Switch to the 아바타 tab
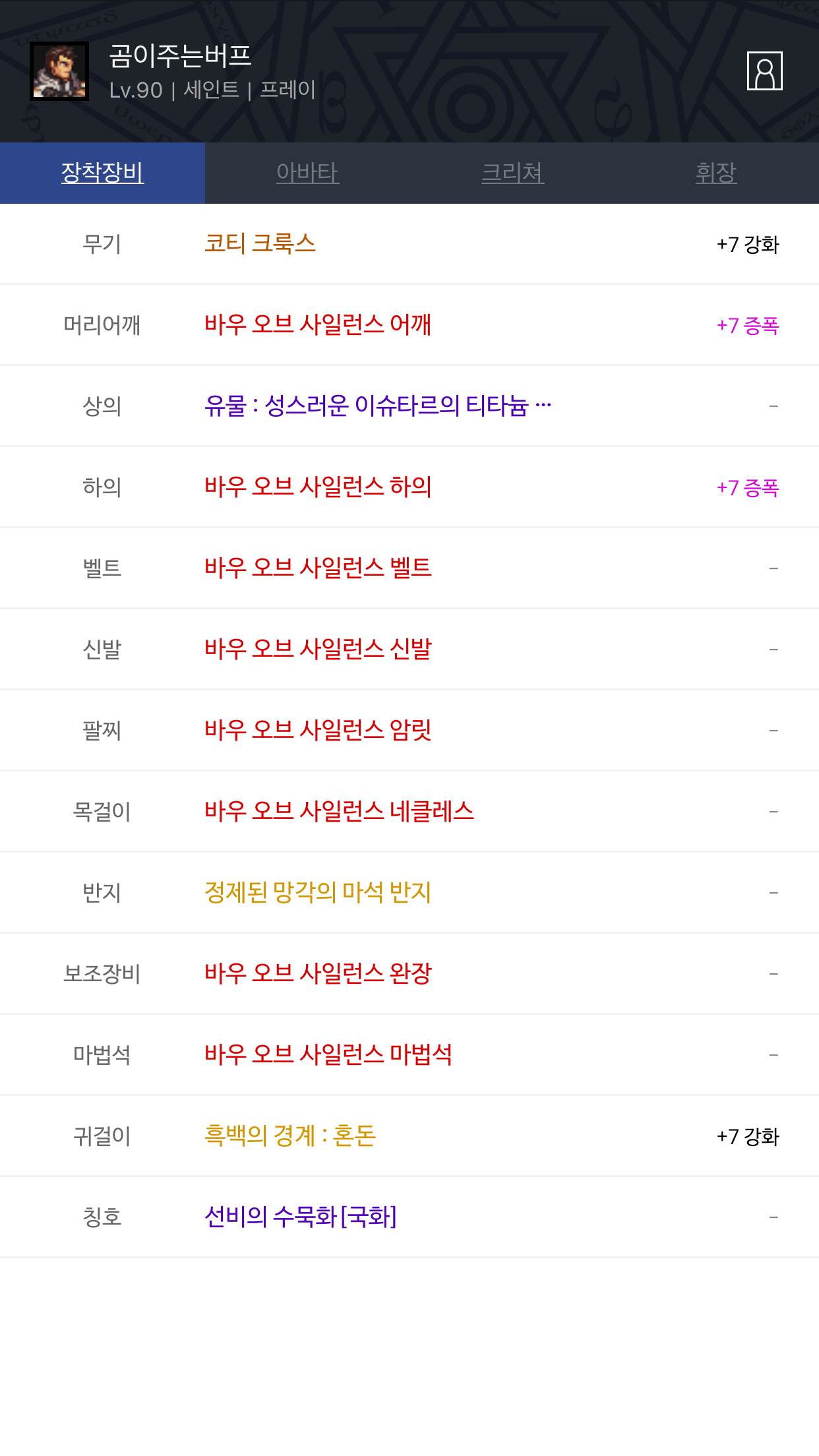Image resolution: width=819 pixels, height=1456 pixels. click(x=307, y=173)
